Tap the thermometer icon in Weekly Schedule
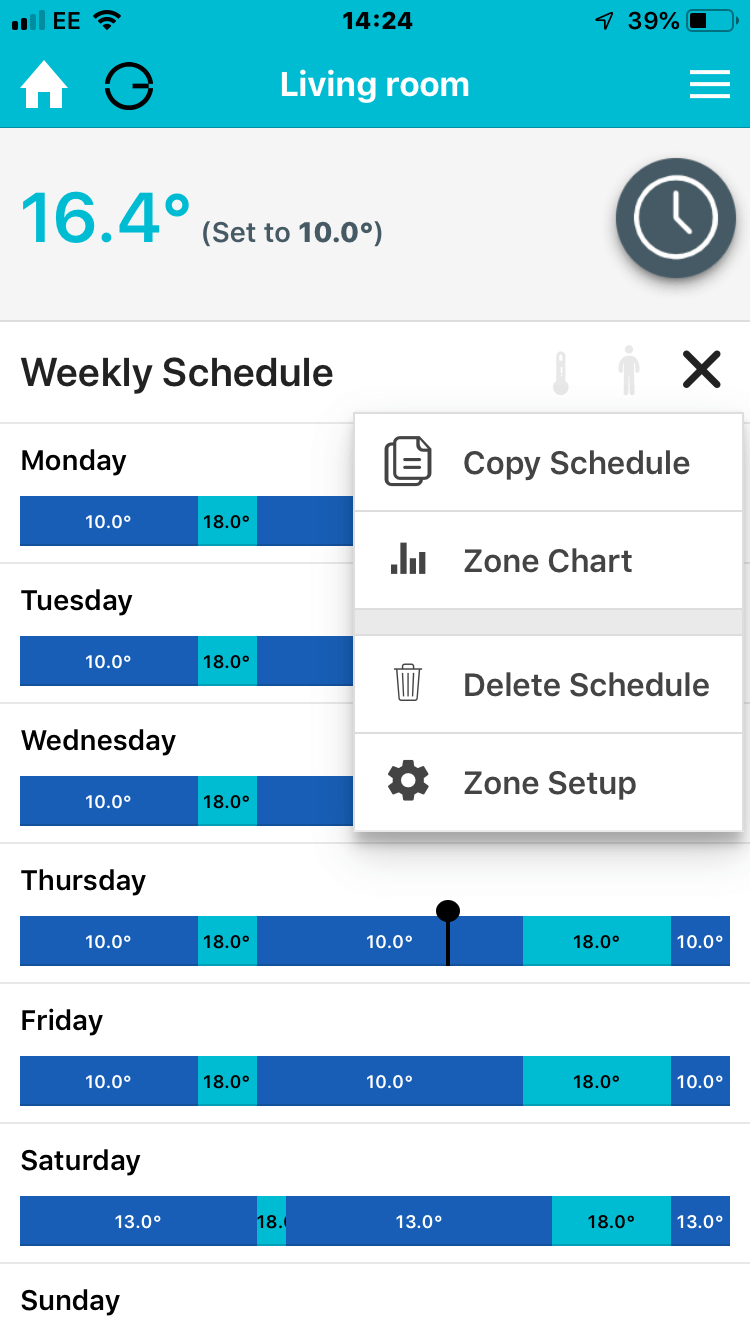Image resolution: width=750 pixels, height=1334 pixels. 561,372
